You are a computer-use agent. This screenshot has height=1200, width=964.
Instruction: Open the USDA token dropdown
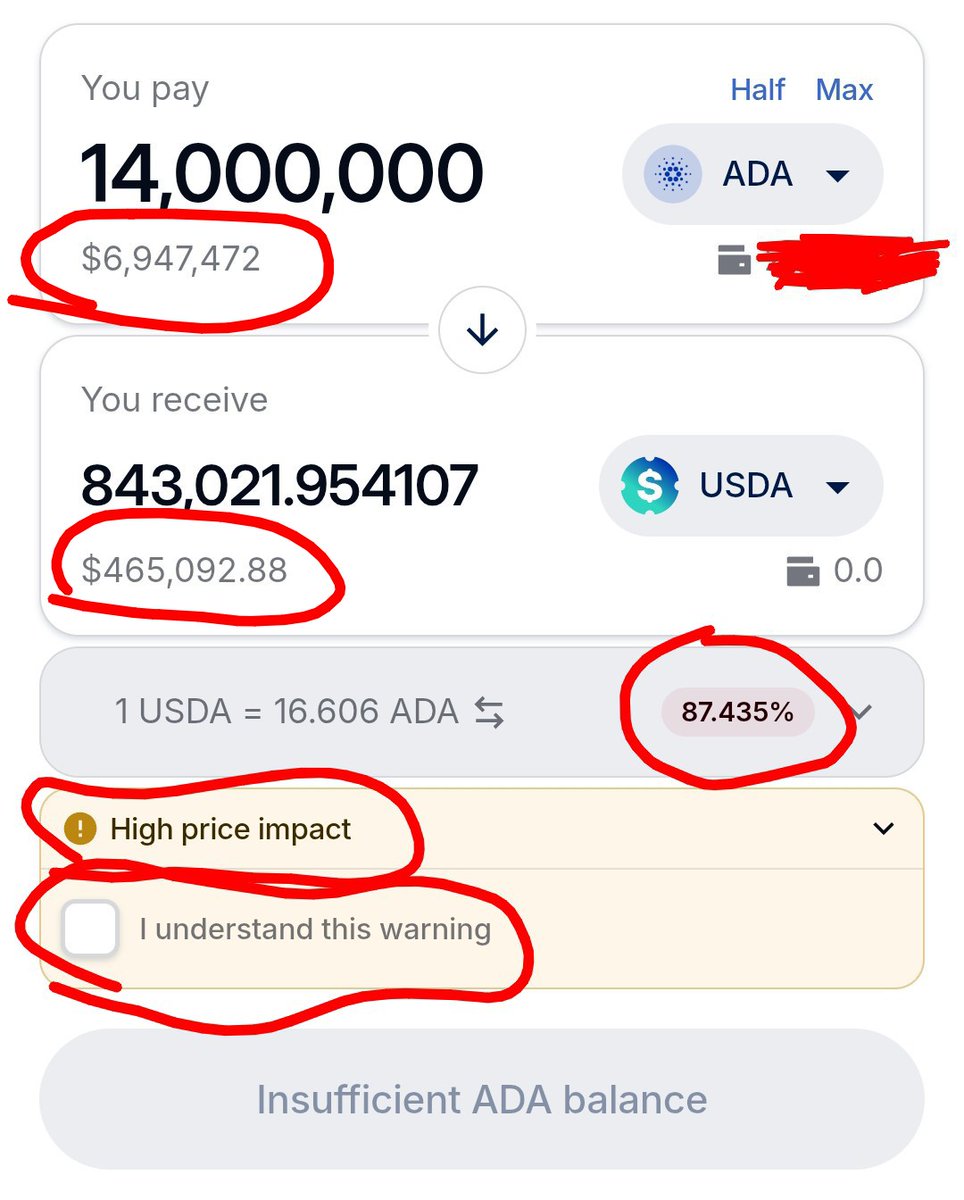point(740,486)
